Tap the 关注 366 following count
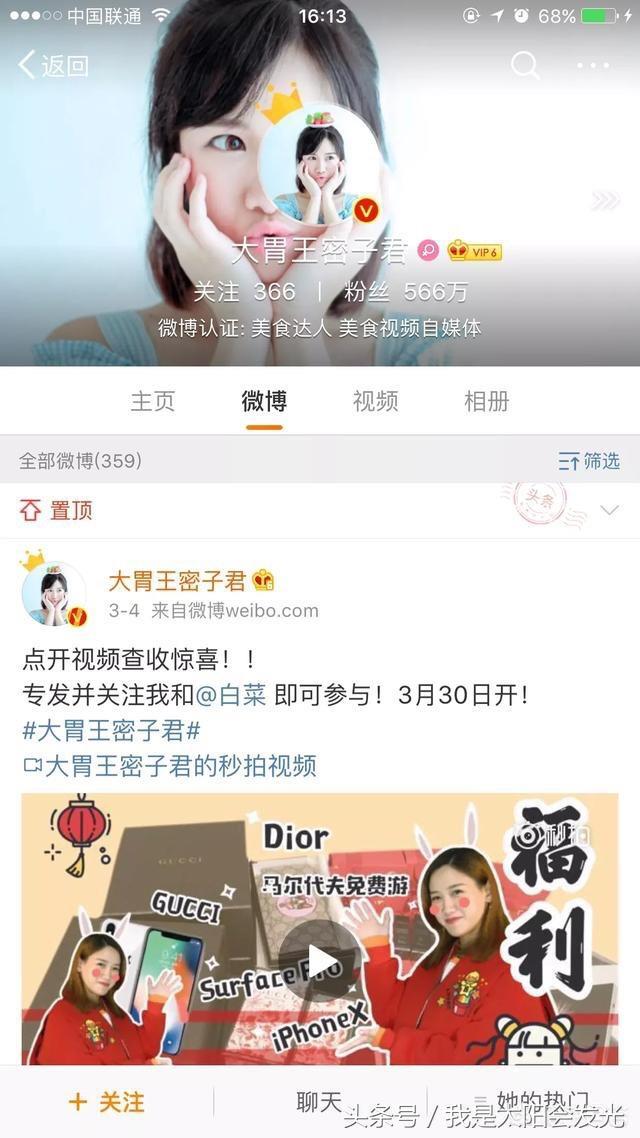This screenshot has width=640, height=1138. tap(244, 292)
